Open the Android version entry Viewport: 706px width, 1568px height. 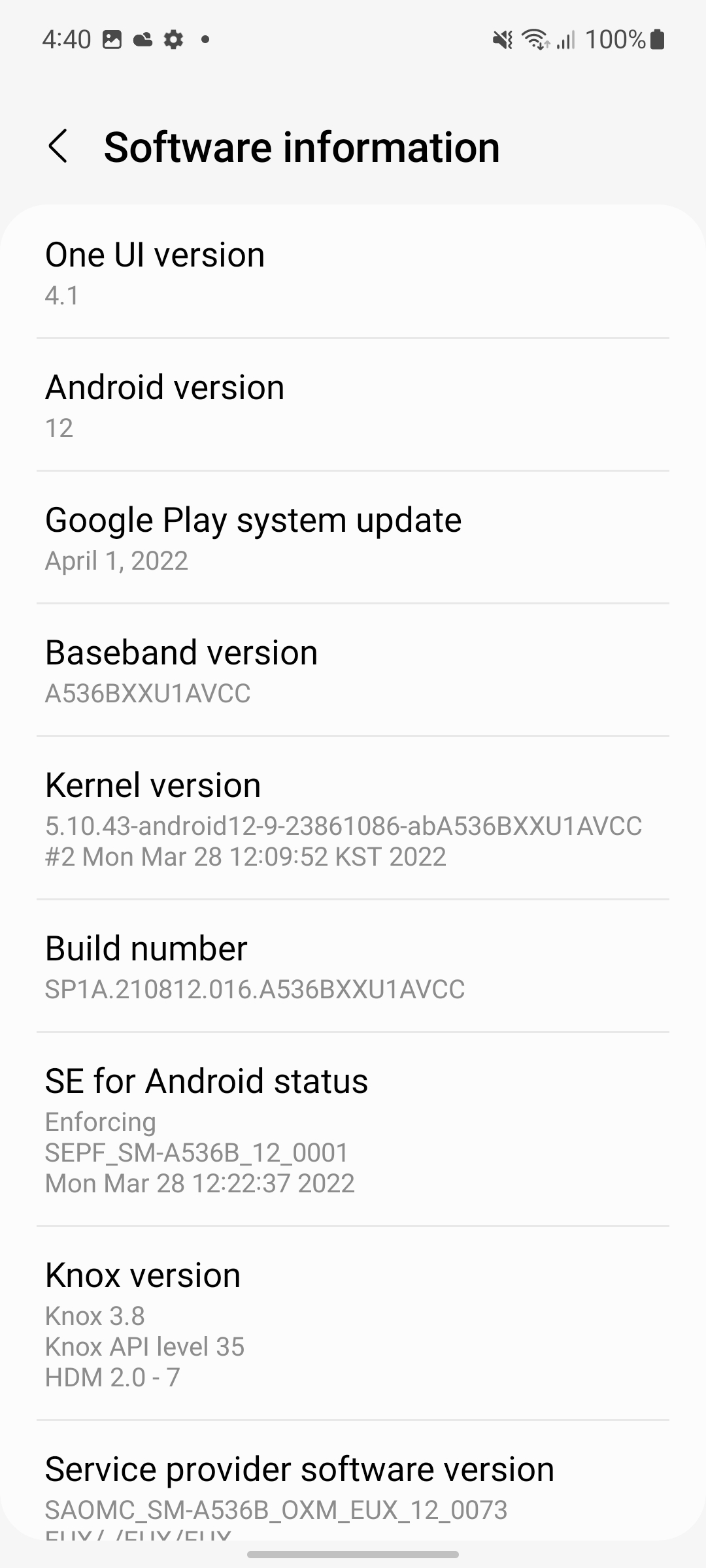[353, 405]
